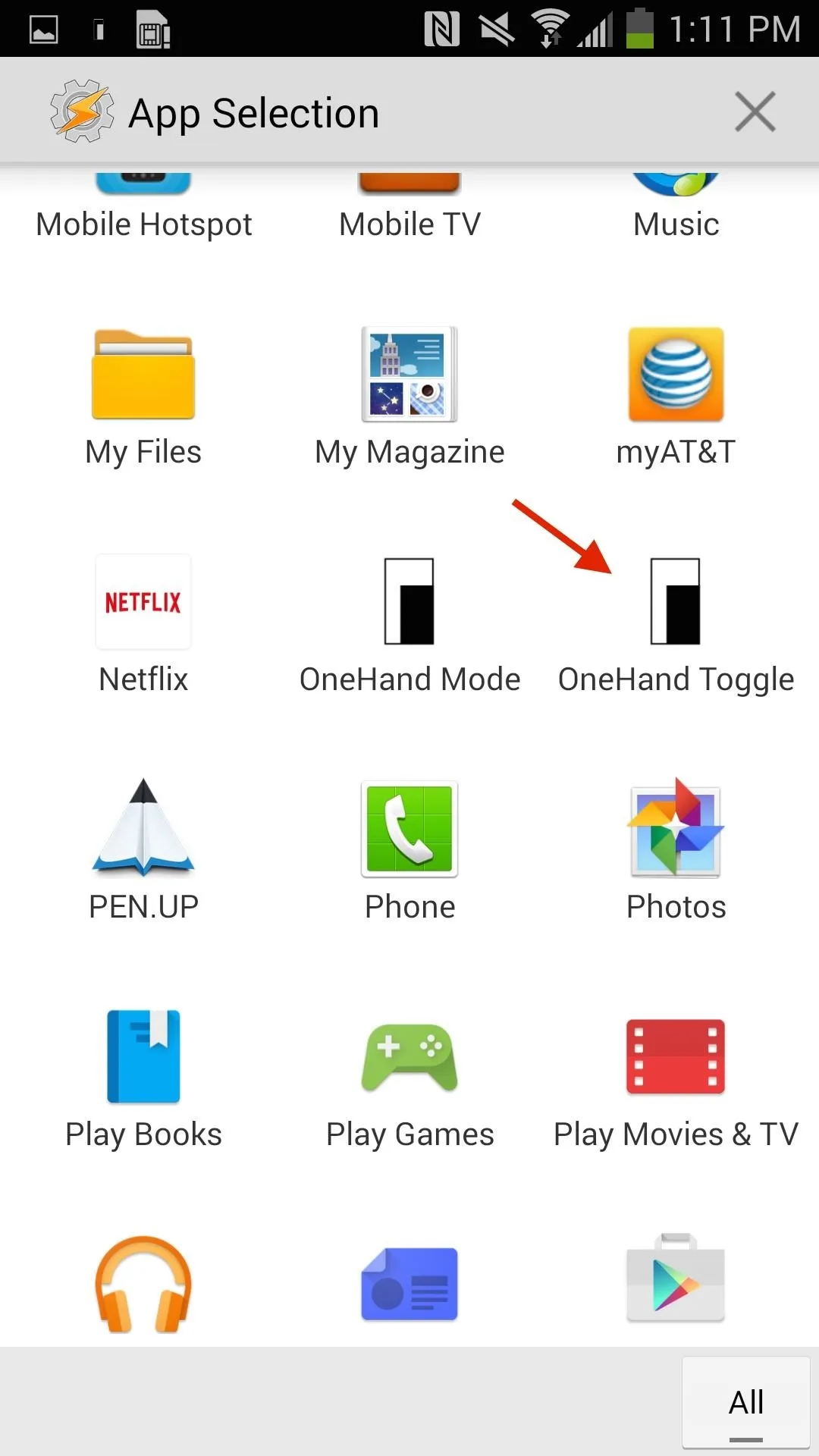This screenshot has height=1456, width=819.
Task: Pick the blue newsstand app icon
Action: click(409, 1284)
